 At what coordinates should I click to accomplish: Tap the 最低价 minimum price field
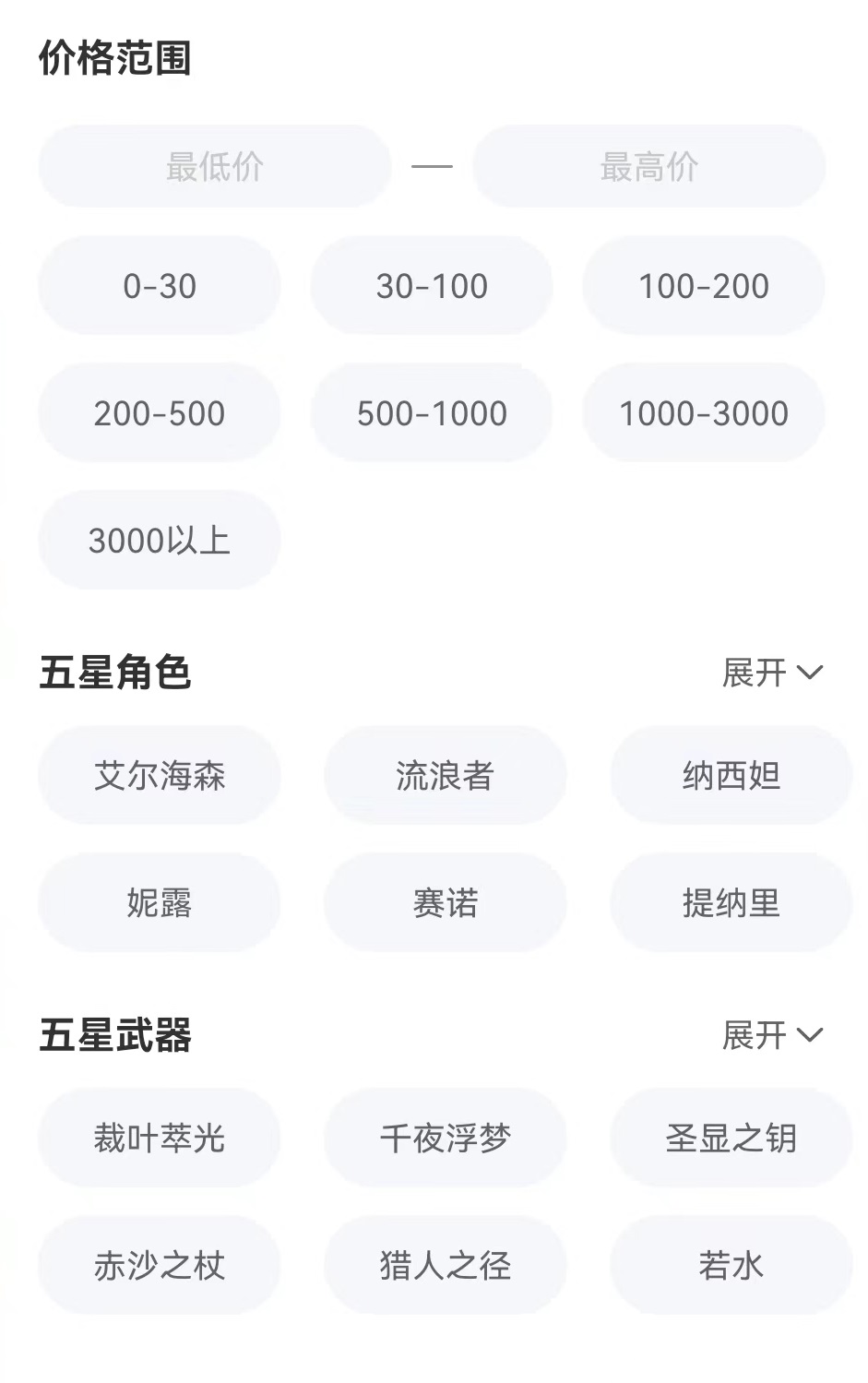point(215,167)
